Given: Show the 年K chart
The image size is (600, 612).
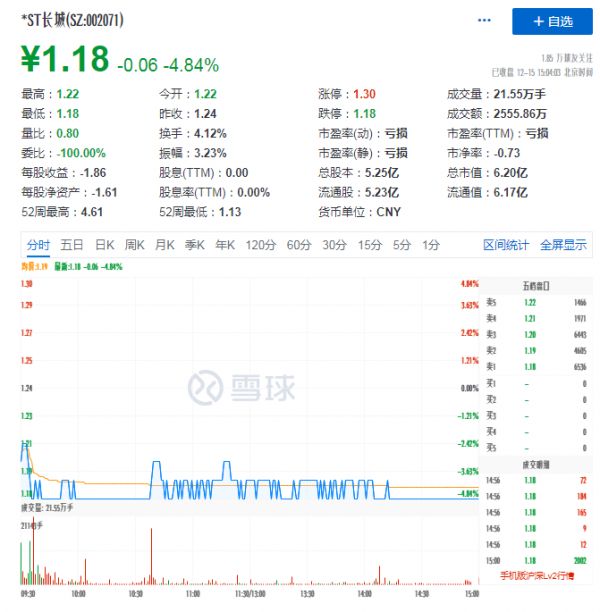Looking at the screenshot, I should pyautogui.click(x=224, y=245).
